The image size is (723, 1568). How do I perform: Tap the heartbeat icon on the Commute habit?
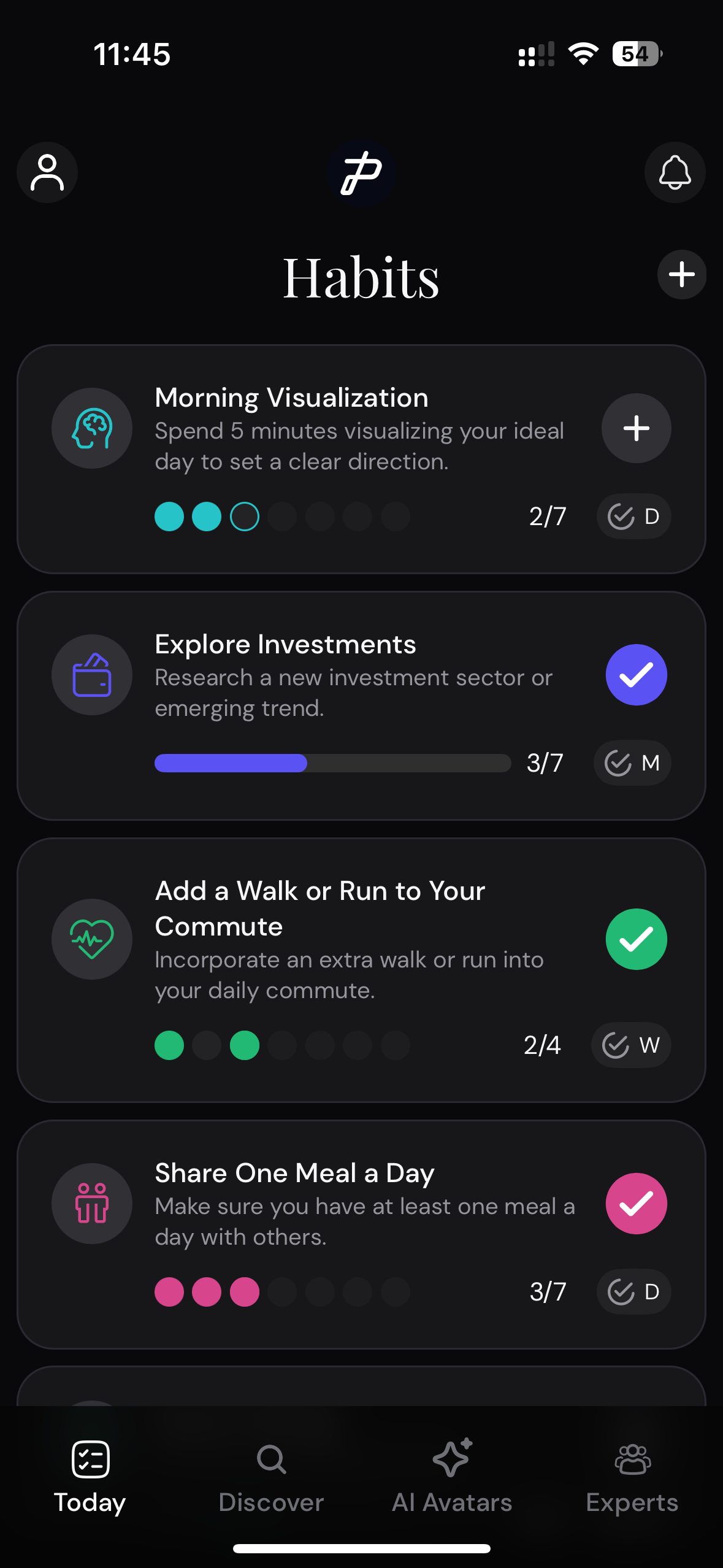tap(91, 939)
